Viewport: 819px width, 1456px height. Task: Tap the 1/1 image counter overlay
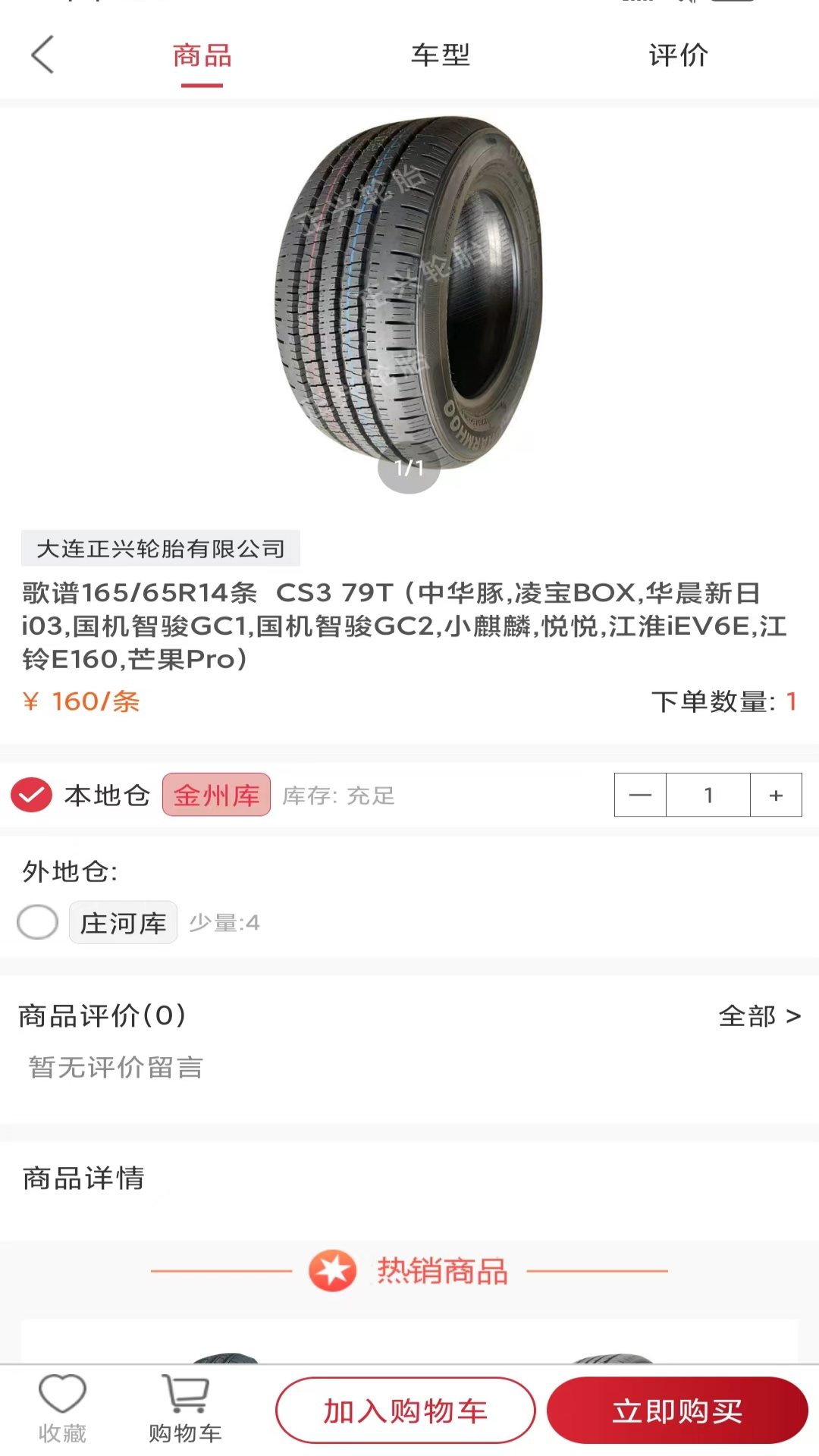point(409,469)
